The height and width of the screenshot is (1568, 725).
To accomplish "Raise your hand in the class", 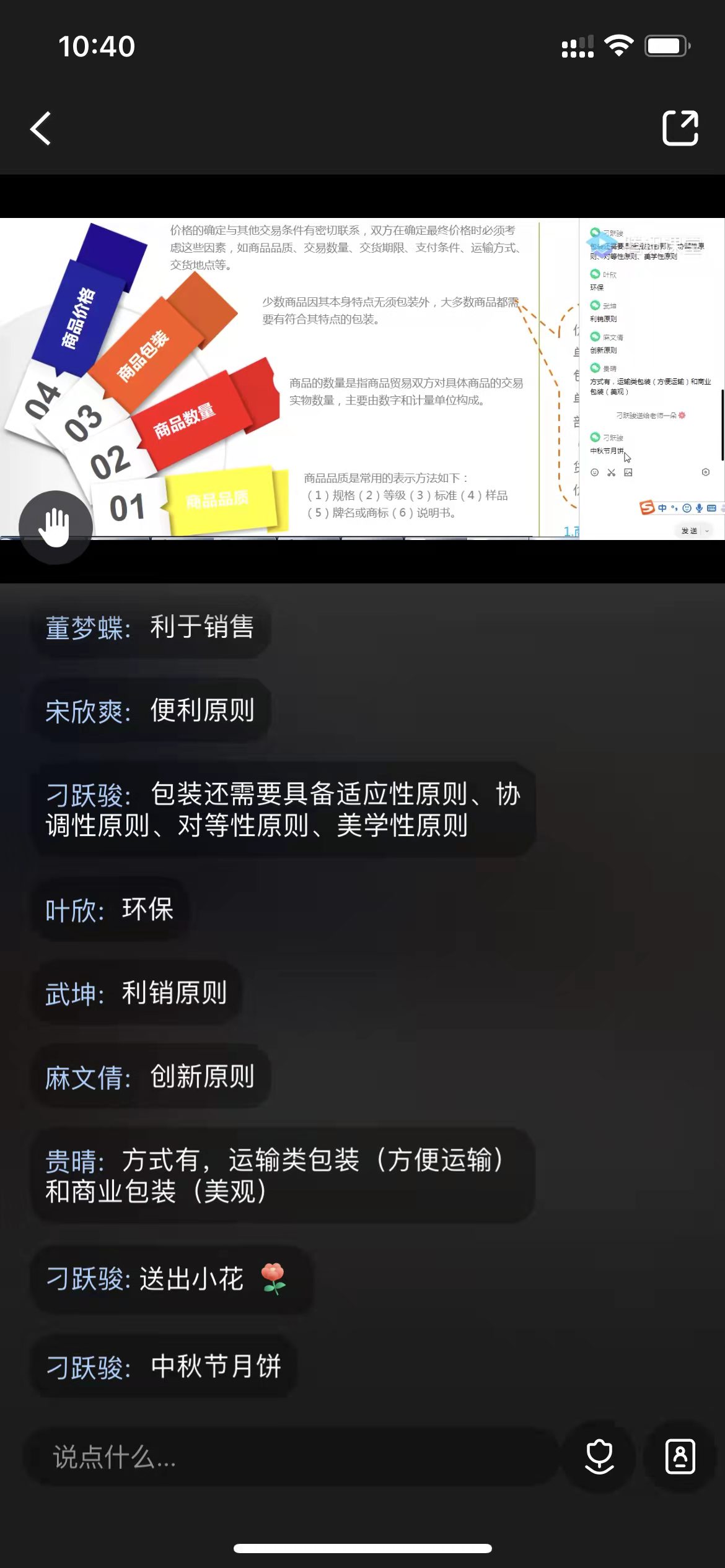I will click(x=56, y=527).
